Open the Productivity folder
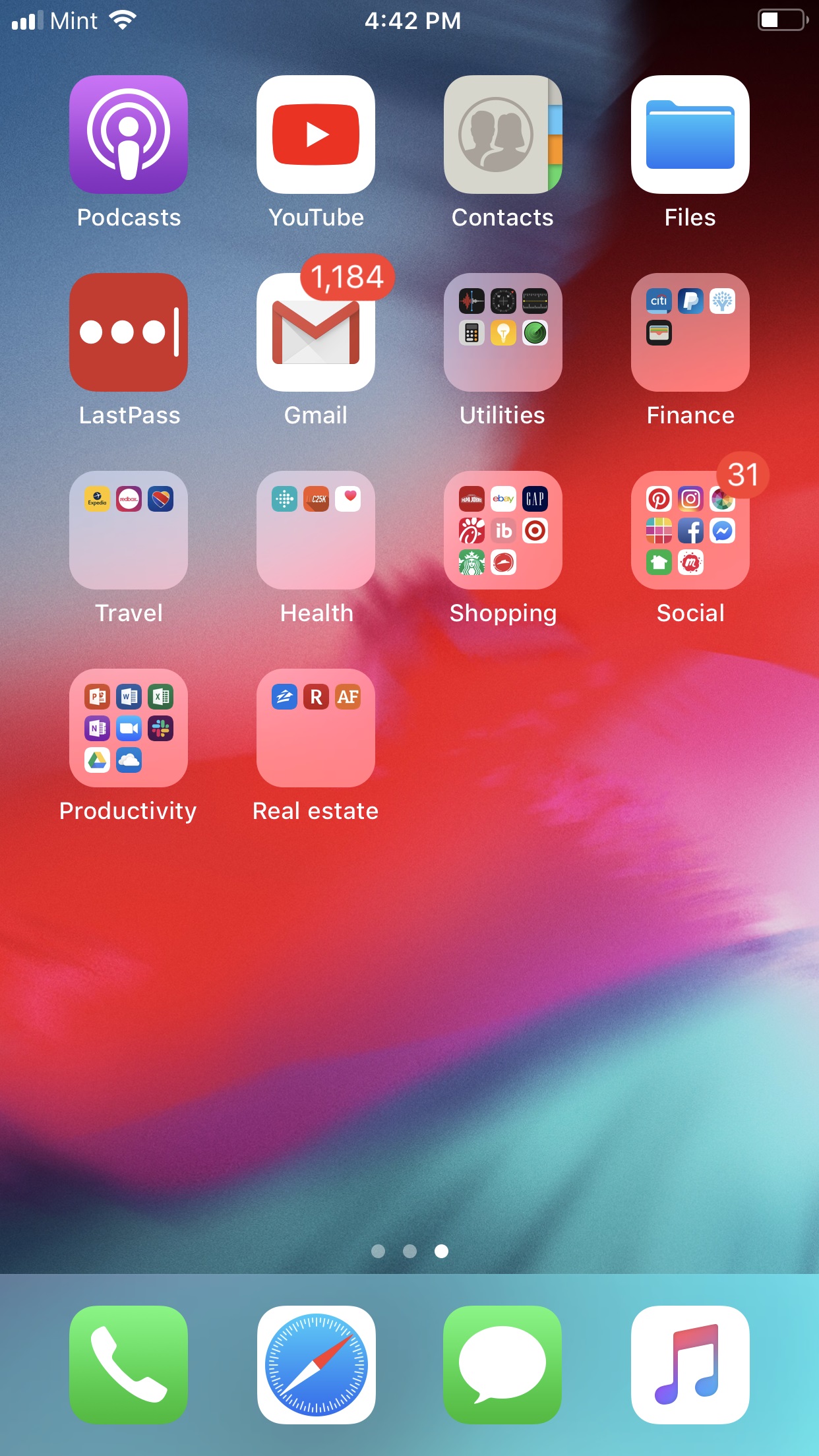This screenshot has height=1456, width=819. [129, 728]
